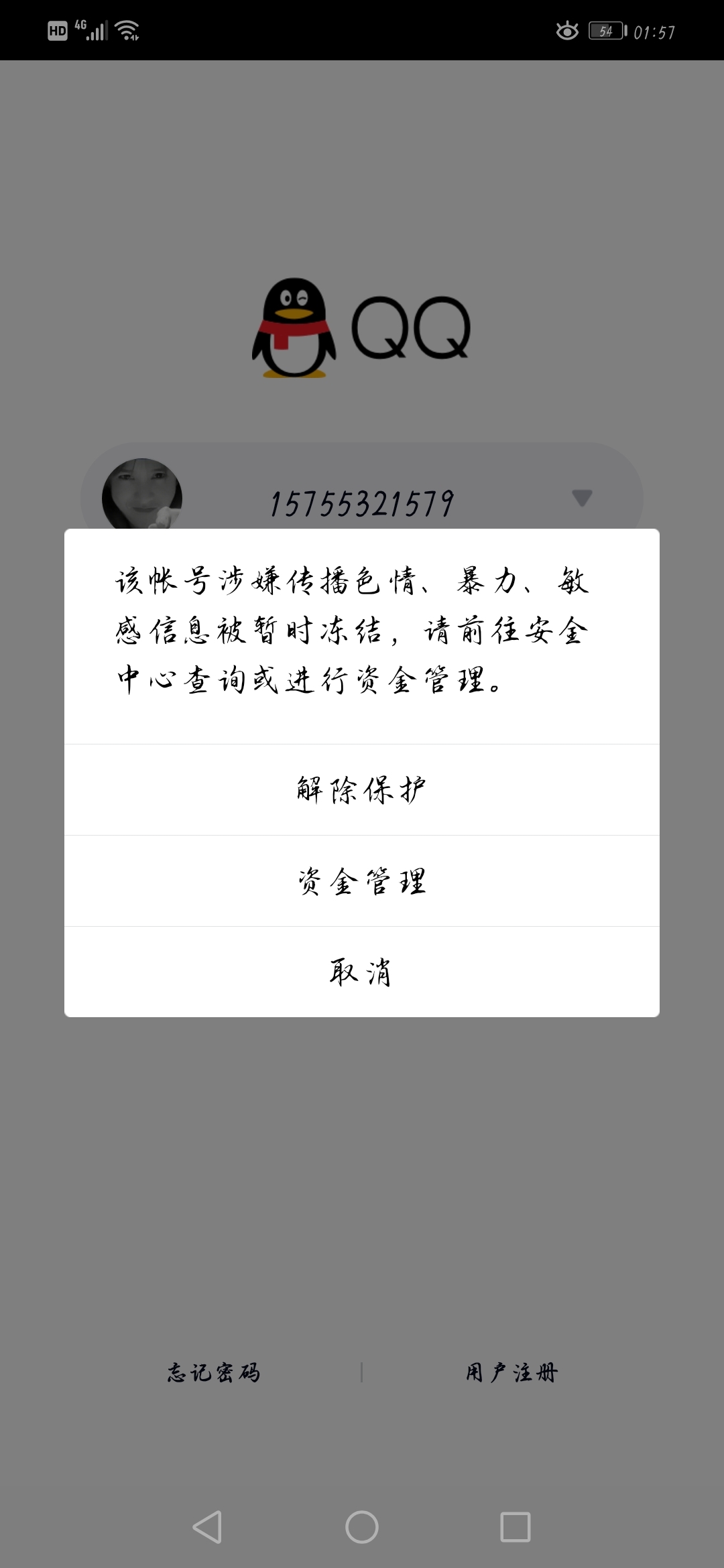Go back using the system back button
Screen dimensions: 724x1568
coord(207,1527)
